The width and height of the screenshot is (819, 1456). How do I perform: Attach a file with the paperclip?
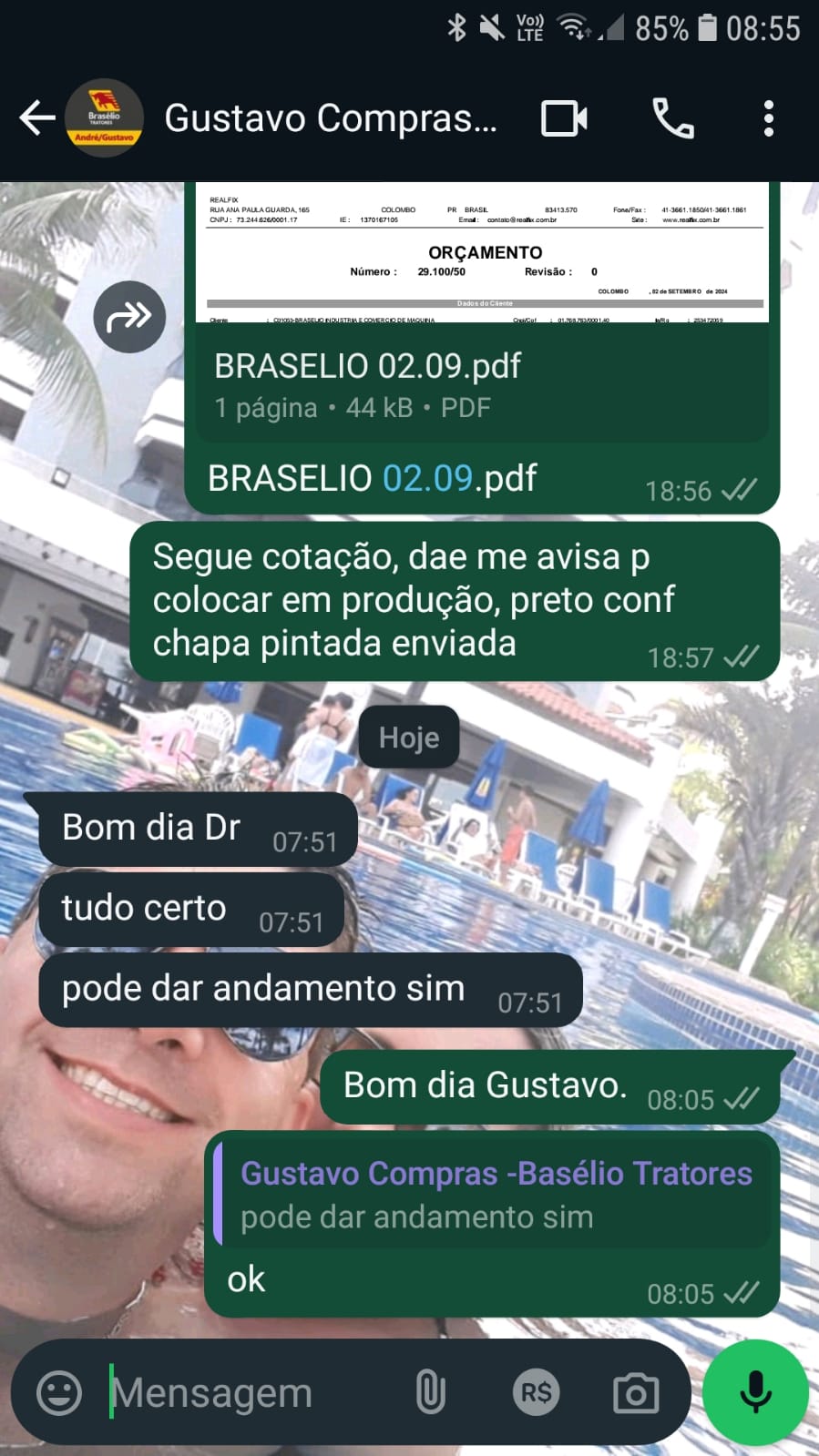point(430,1392)
